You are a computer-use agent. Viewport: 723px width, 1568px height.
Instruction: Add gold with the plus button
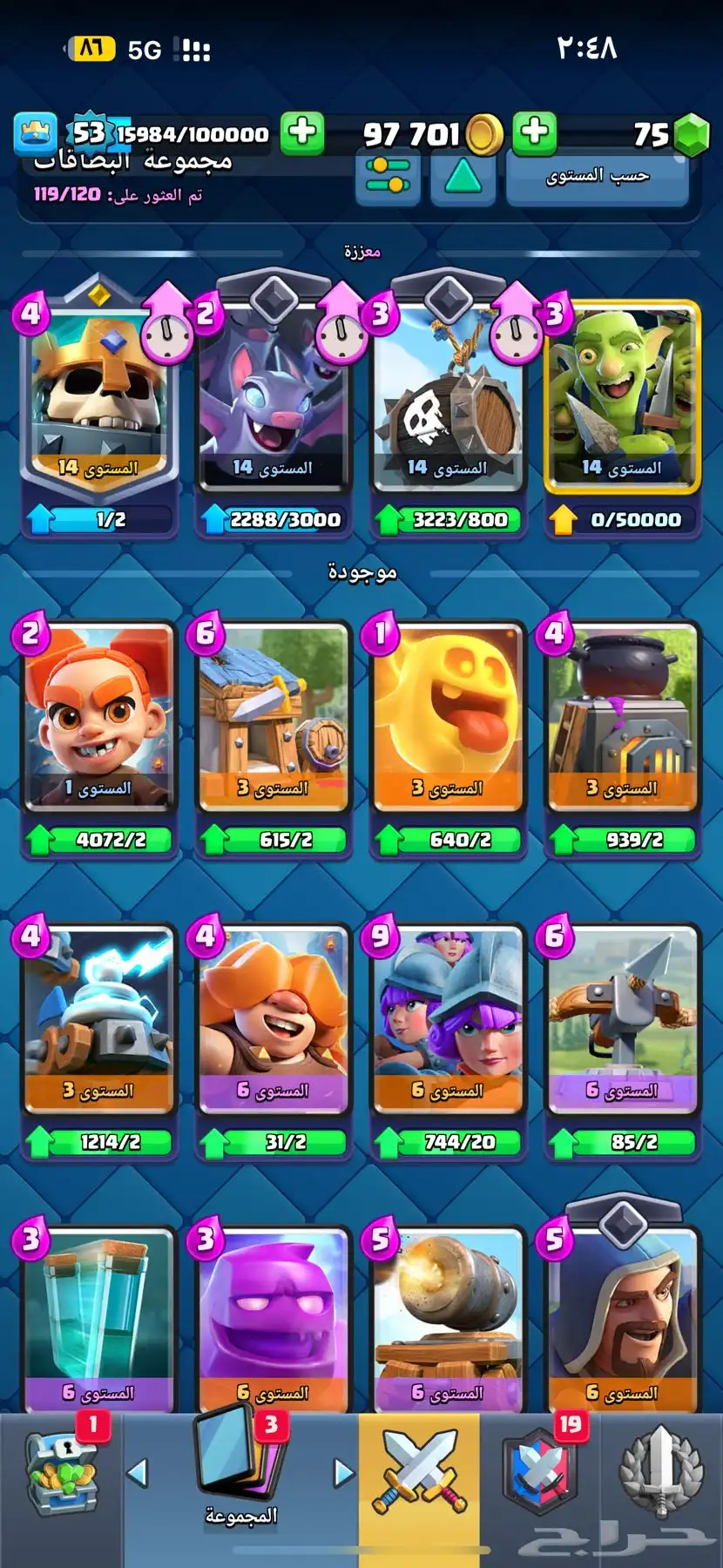[x=534, y=132]
